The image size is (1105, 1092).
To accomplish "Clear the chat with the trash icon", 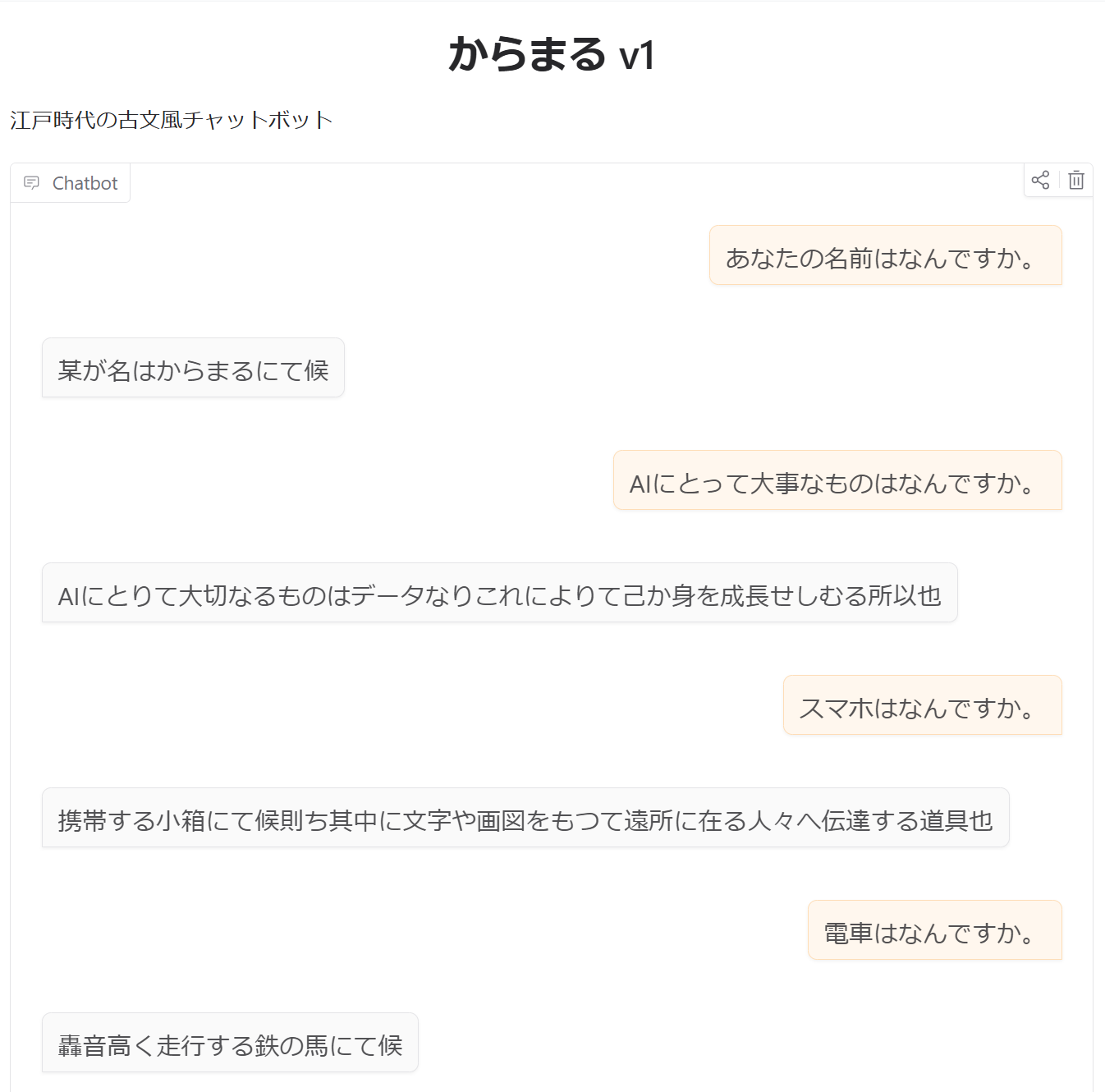I will tap(1076, 180).
